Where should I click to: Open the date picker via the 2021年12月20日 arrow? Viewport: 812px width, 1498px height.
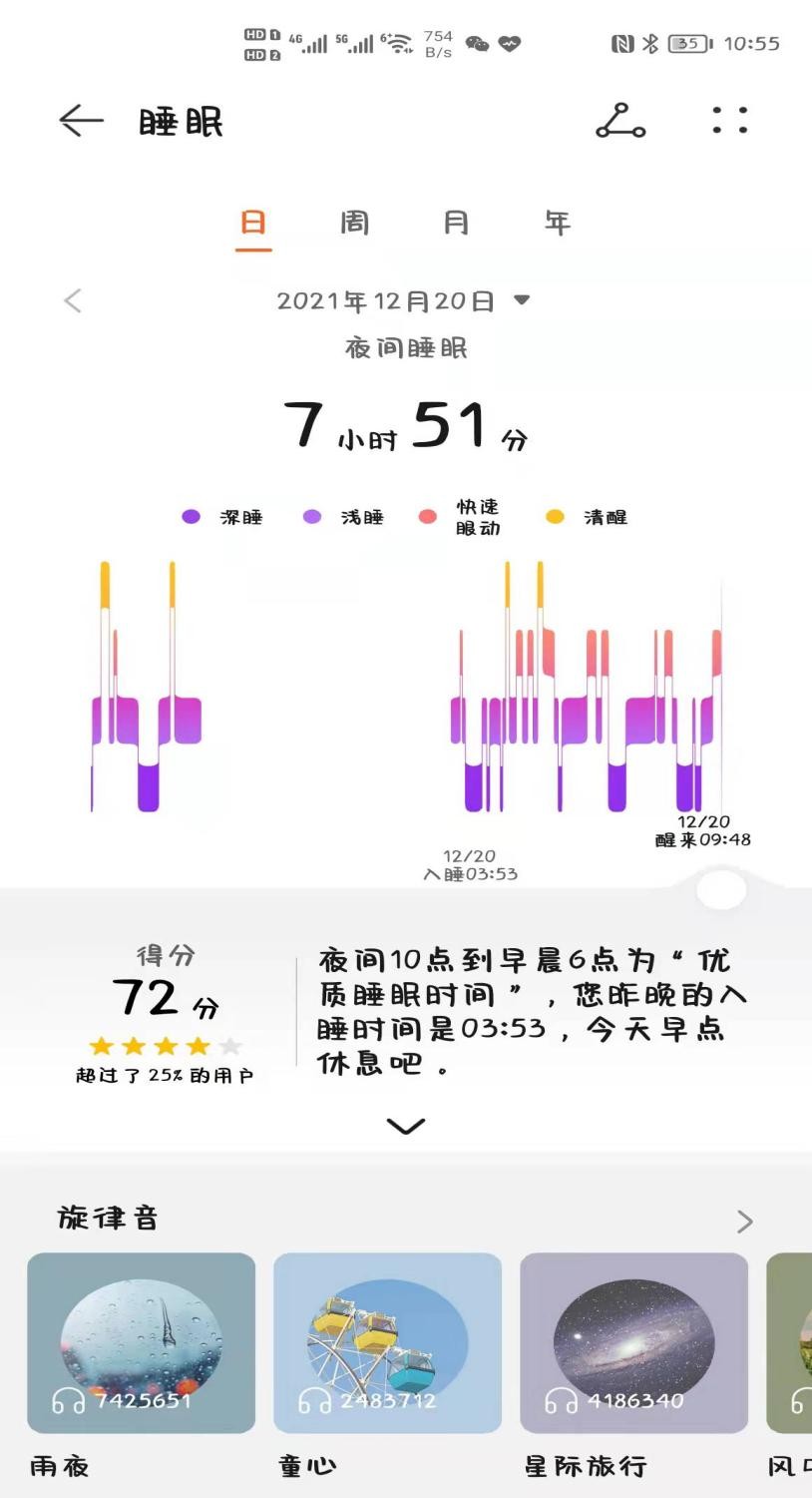point(523,299)
